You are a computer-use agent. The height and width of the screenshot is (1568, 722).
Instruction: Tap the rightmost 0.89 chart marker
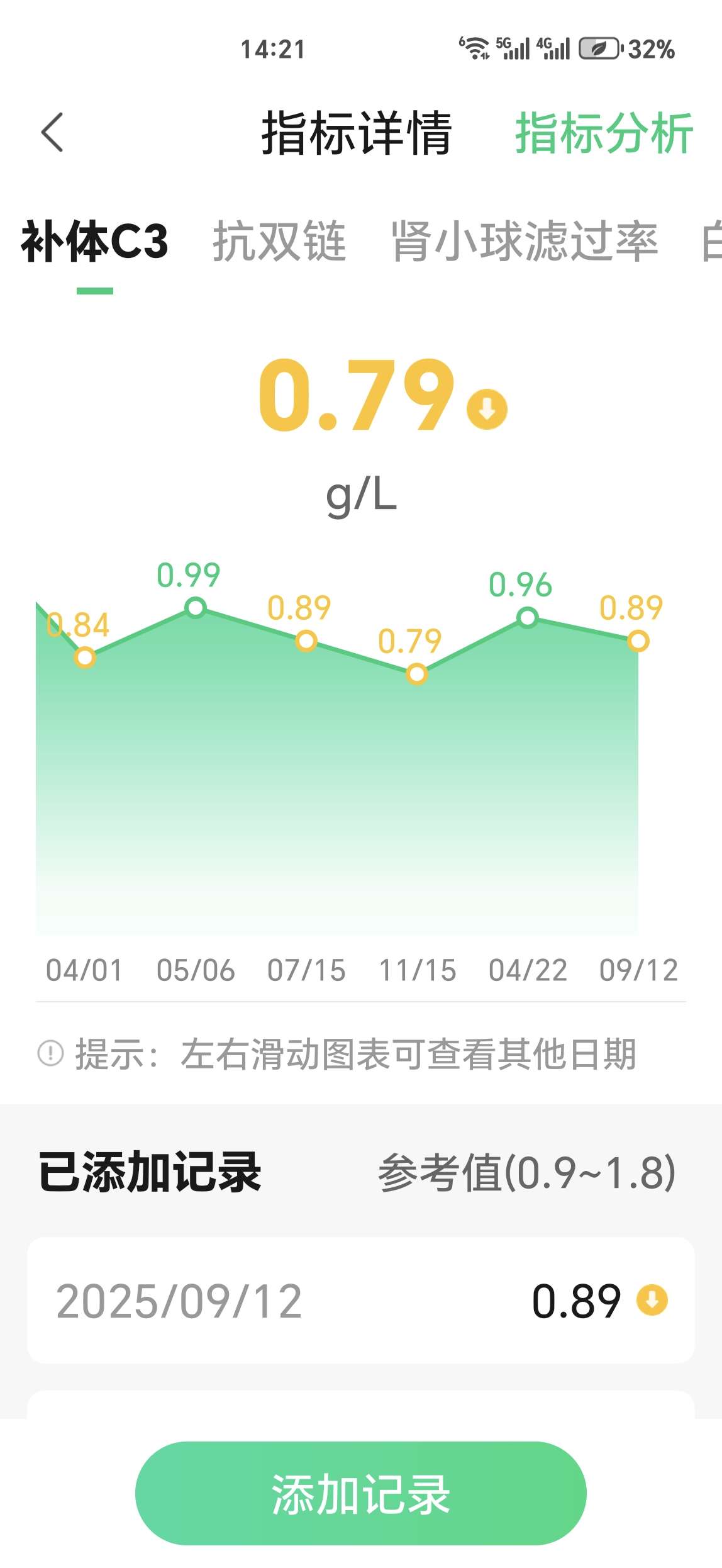(637, 641)
